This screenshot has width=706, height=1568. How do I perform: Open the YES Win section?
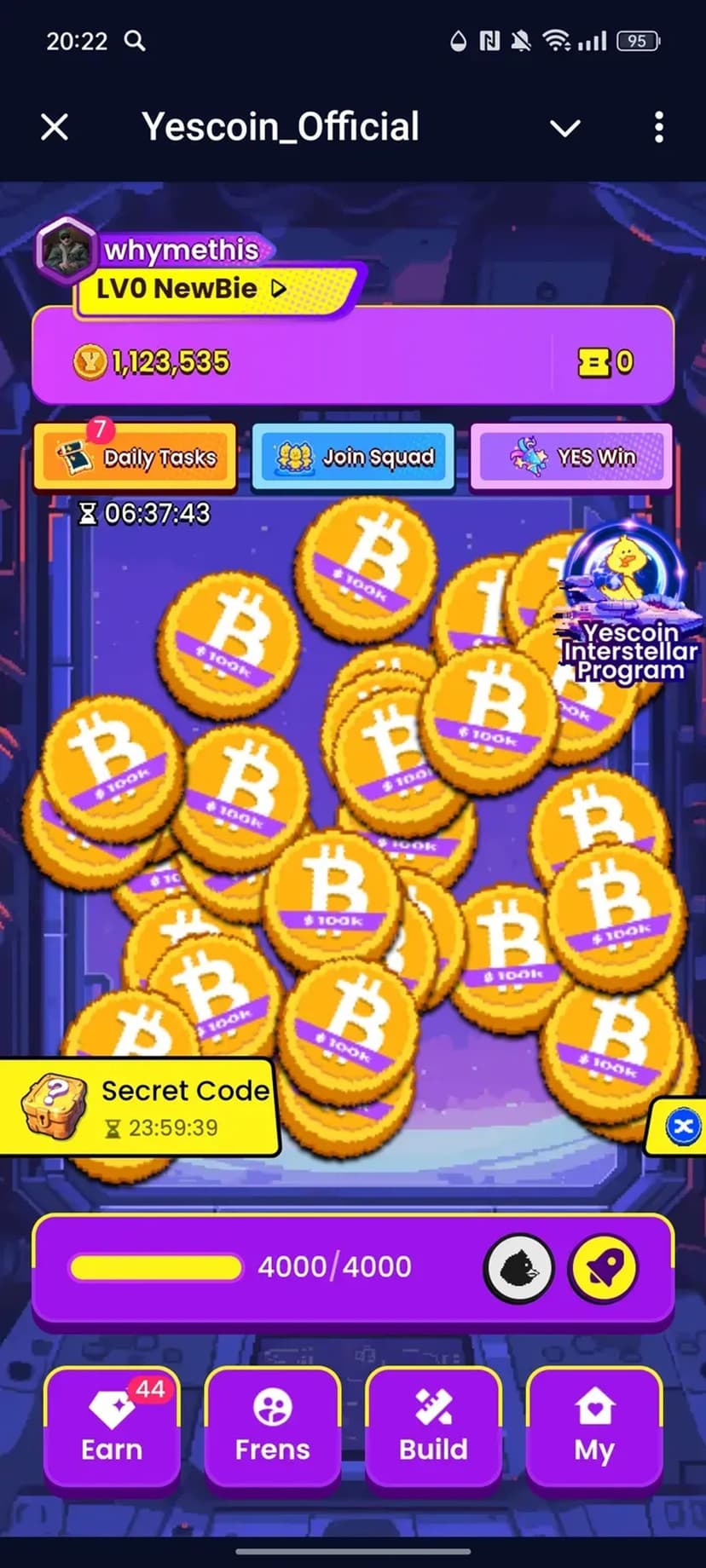[571, 458]
